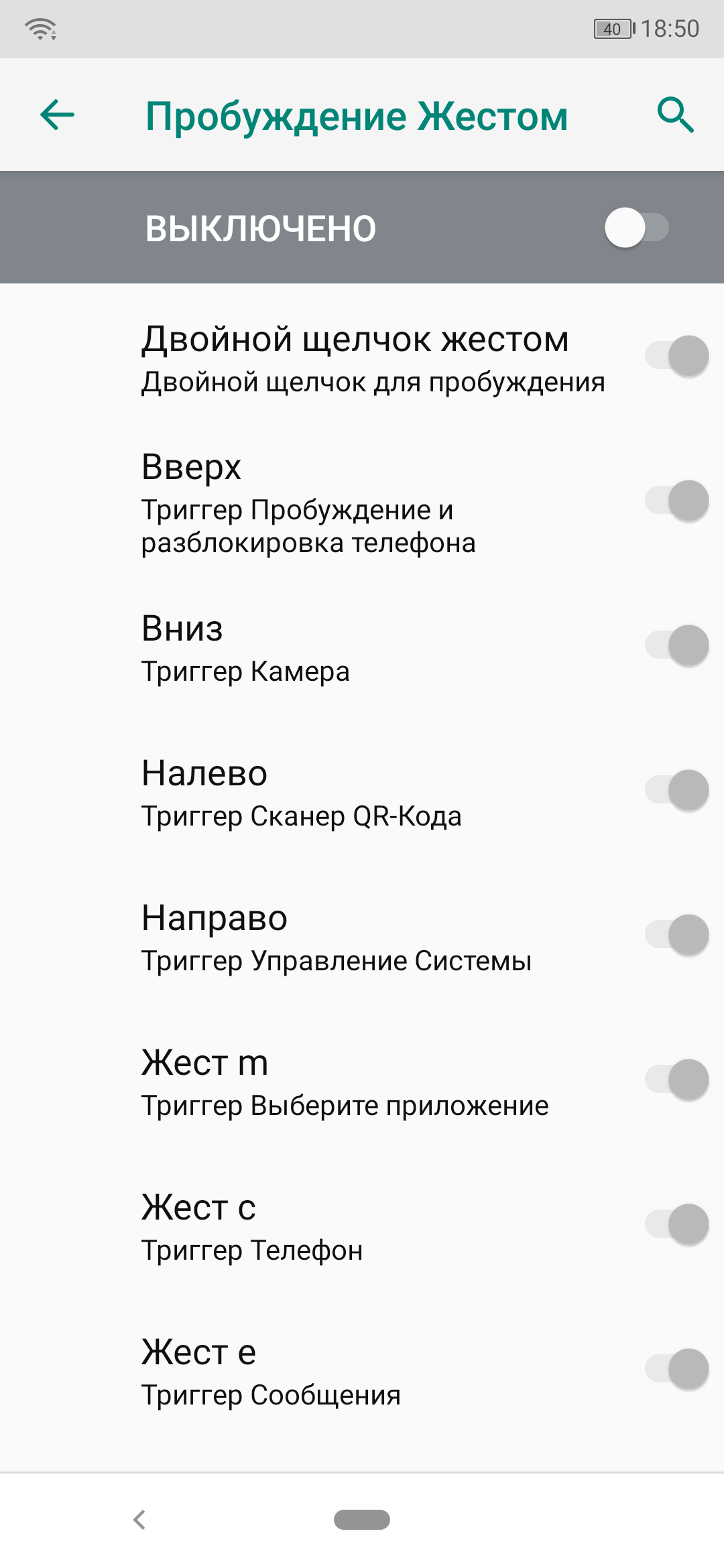Toggle the Вверх gesture switch
The width and height of the screenshot is (724, 1568).
click(x=676, y=501)
